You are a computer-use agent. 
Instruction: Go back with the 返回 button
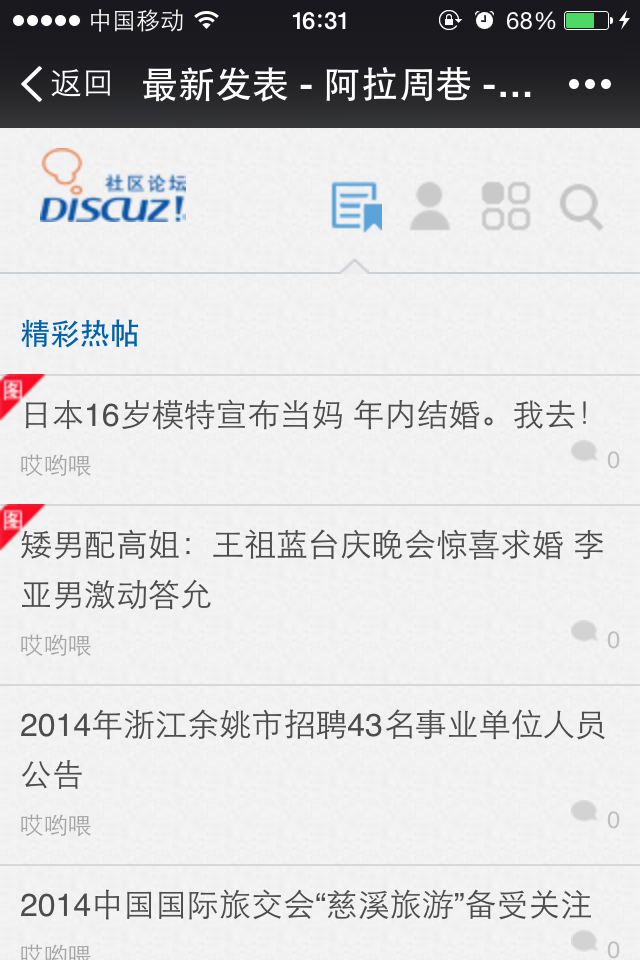pyautogui.click(x=66, y=84)
